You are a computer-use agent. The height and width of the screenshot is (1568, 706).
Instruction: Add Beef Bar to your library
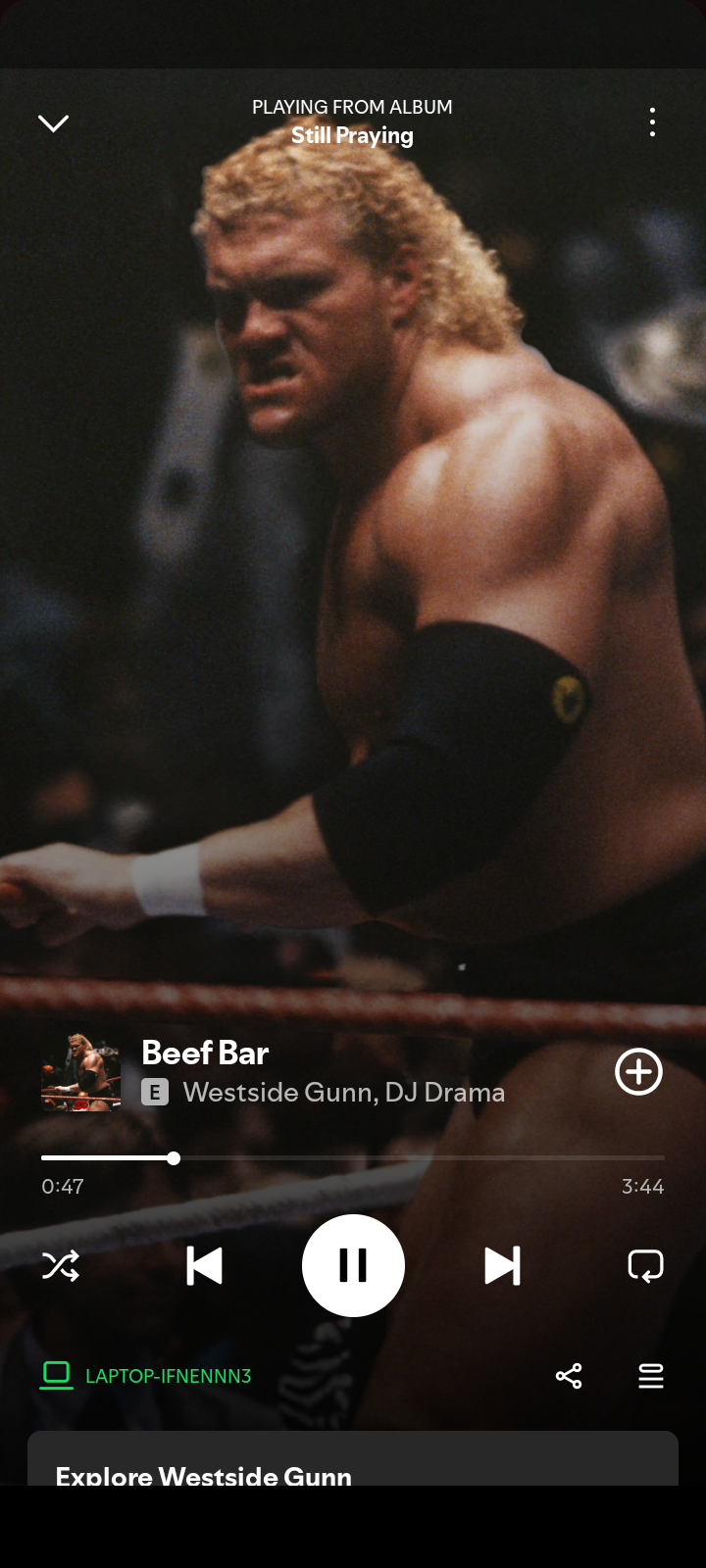coord(638,1071)
